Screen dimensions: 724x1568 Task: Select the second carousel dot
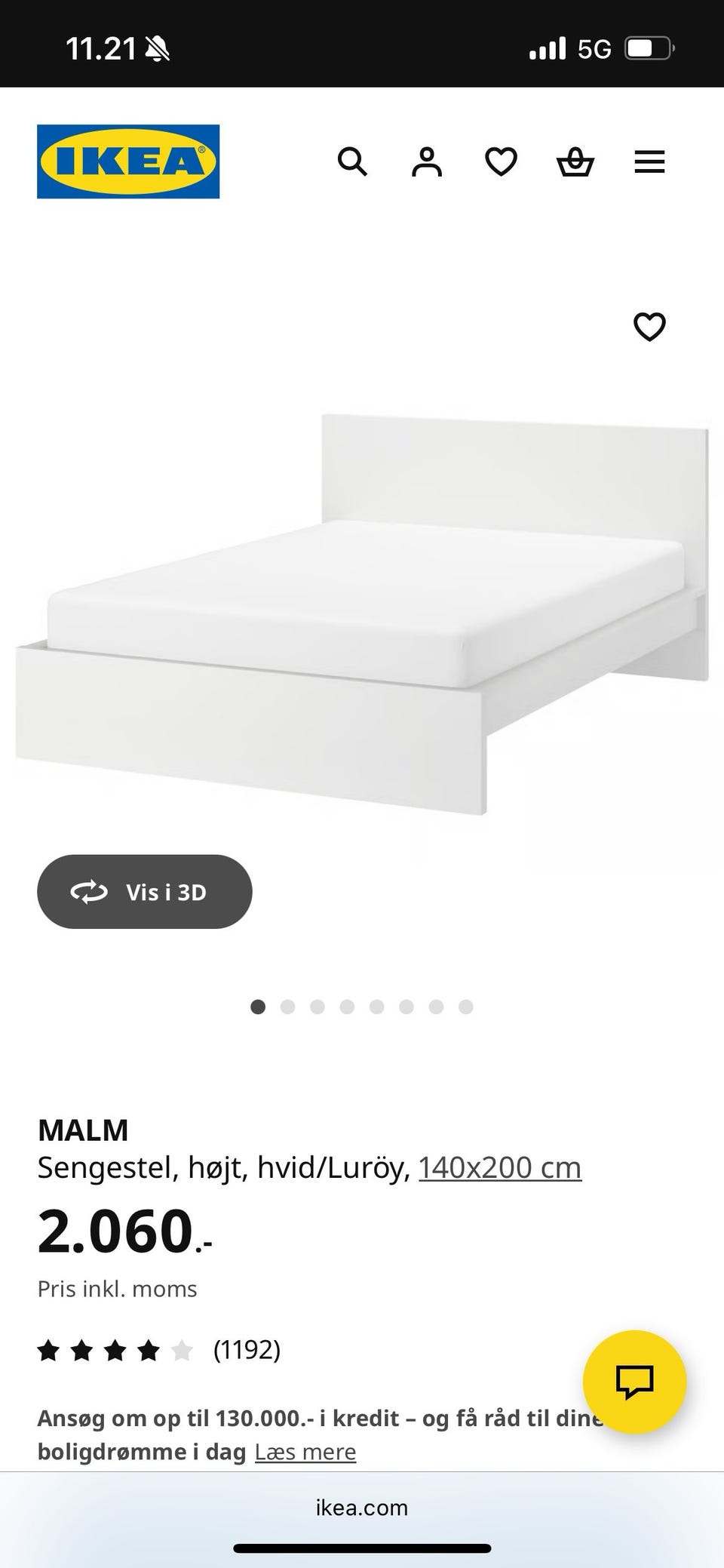point(288,1007)
